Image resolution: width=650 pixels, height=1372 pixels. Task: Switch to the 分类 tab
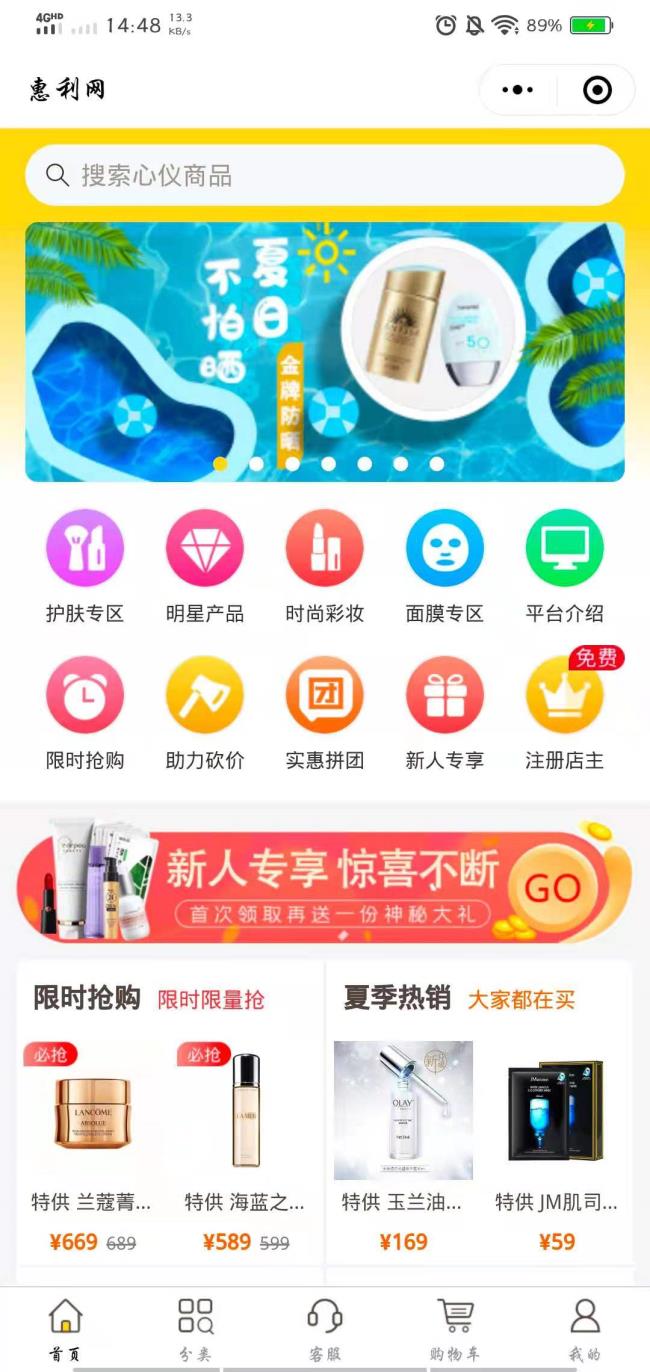[195, 1329]
